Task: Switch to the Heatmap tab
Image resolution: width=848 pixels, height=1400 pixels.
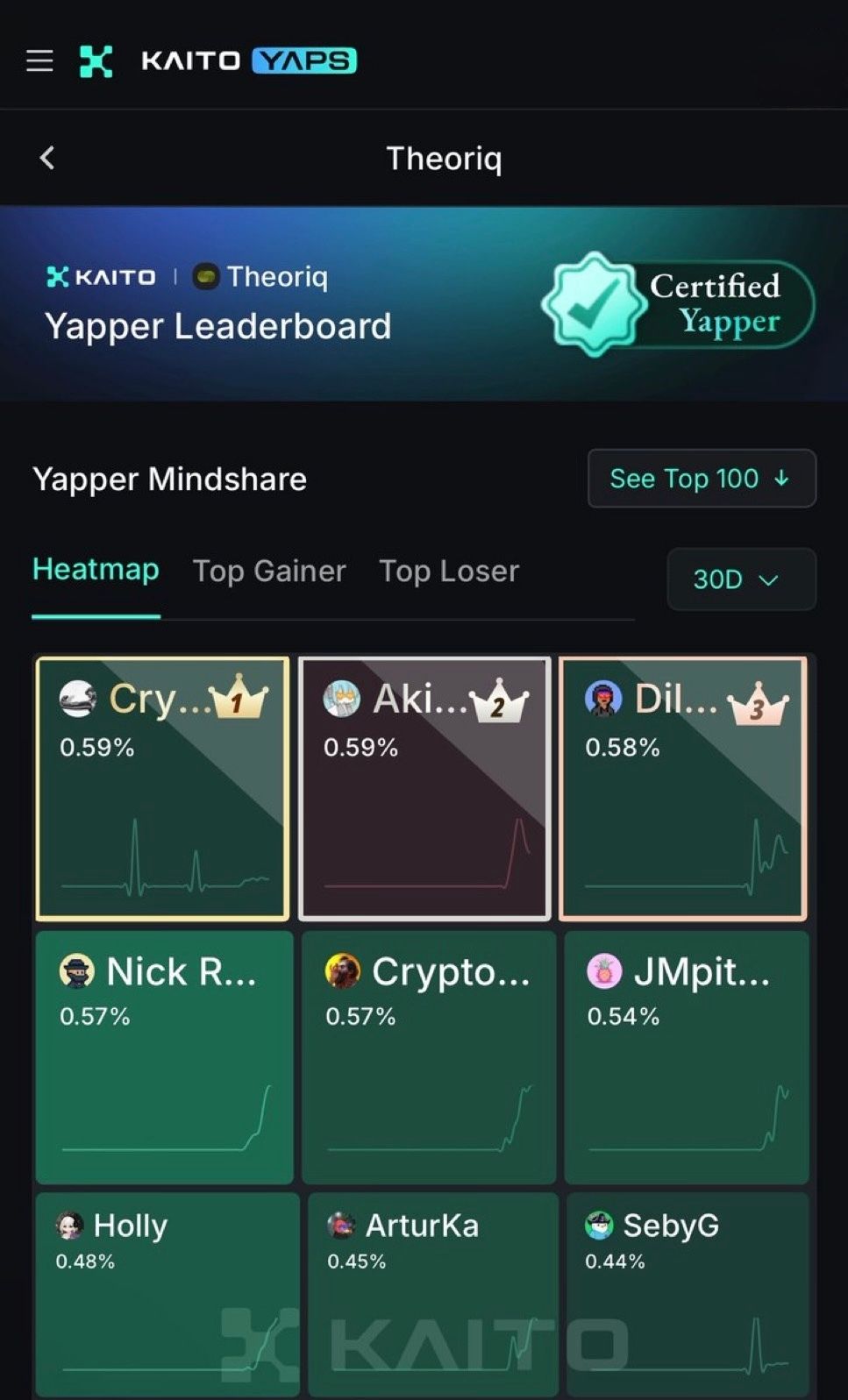Action: click(96, 570)
